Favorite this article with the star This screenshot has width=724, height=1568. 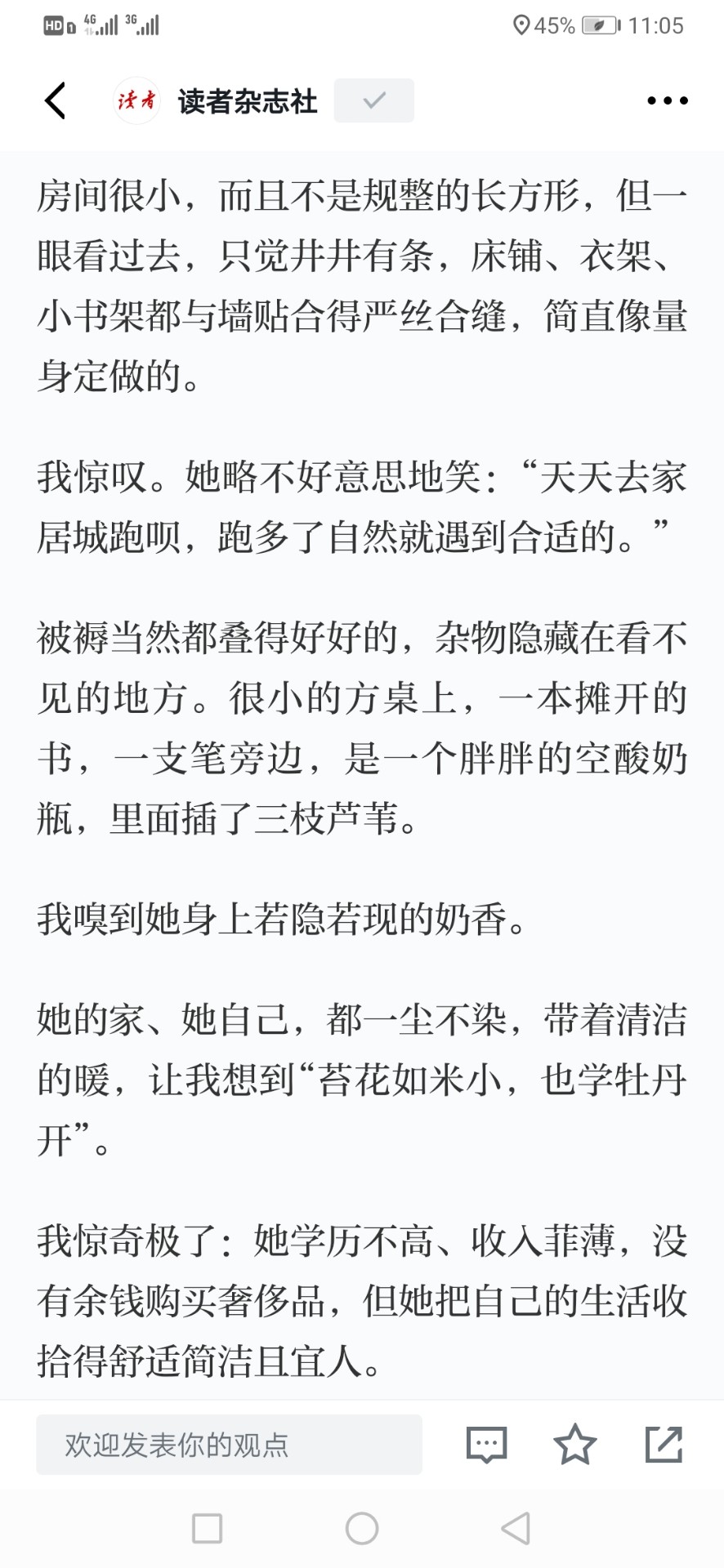[575, 1444]
